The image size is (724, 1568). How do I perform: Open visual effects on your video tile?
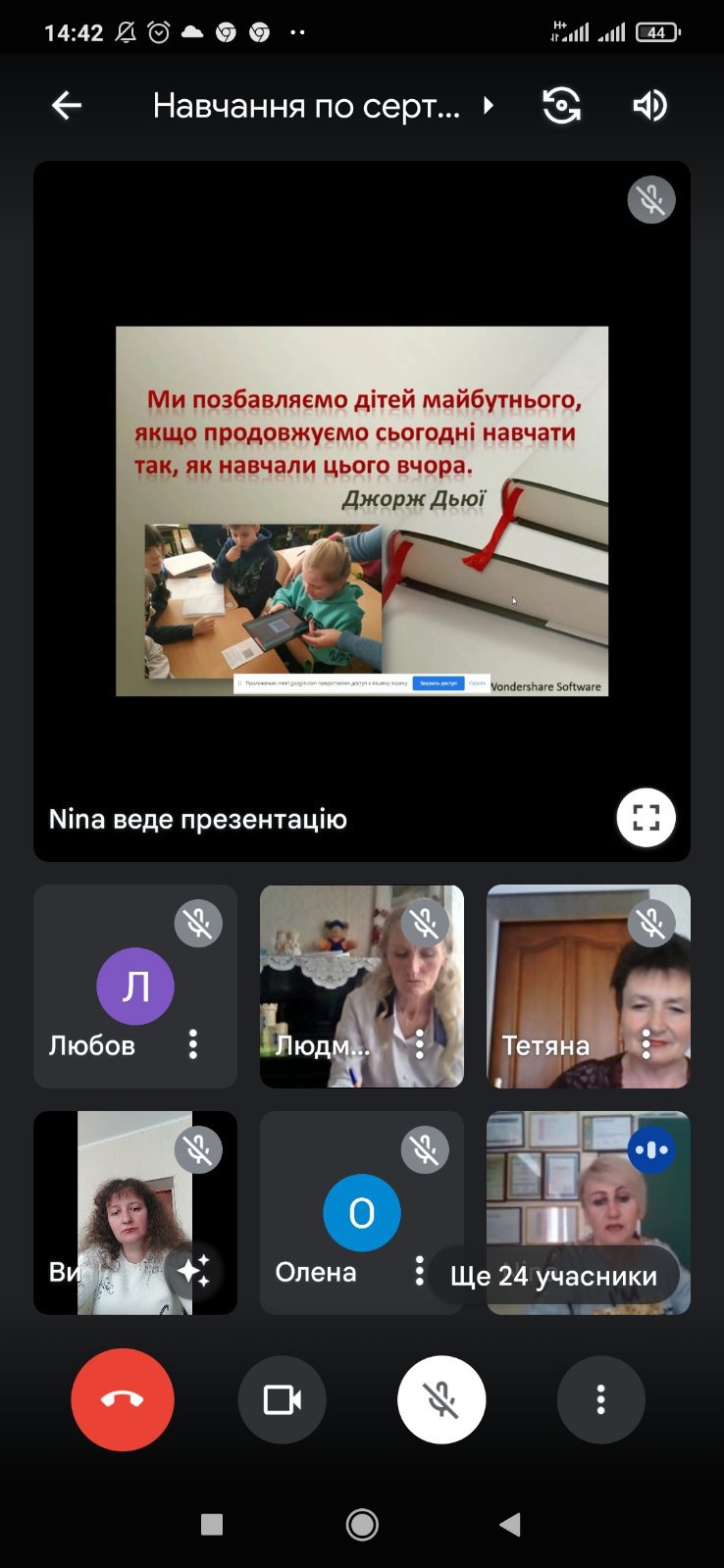pos(194,1271)
